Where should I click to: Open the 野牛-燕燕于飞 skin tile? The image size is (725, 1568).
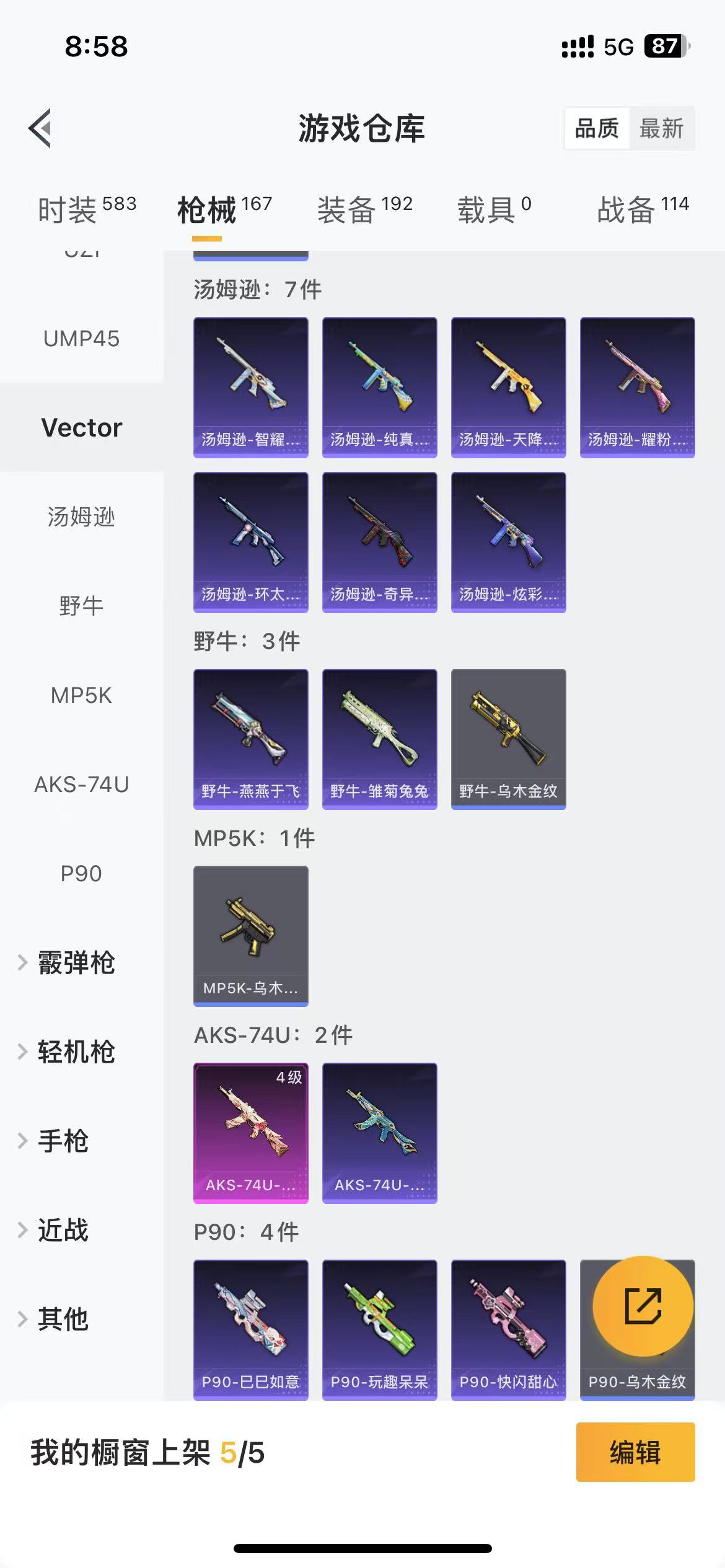250,739
